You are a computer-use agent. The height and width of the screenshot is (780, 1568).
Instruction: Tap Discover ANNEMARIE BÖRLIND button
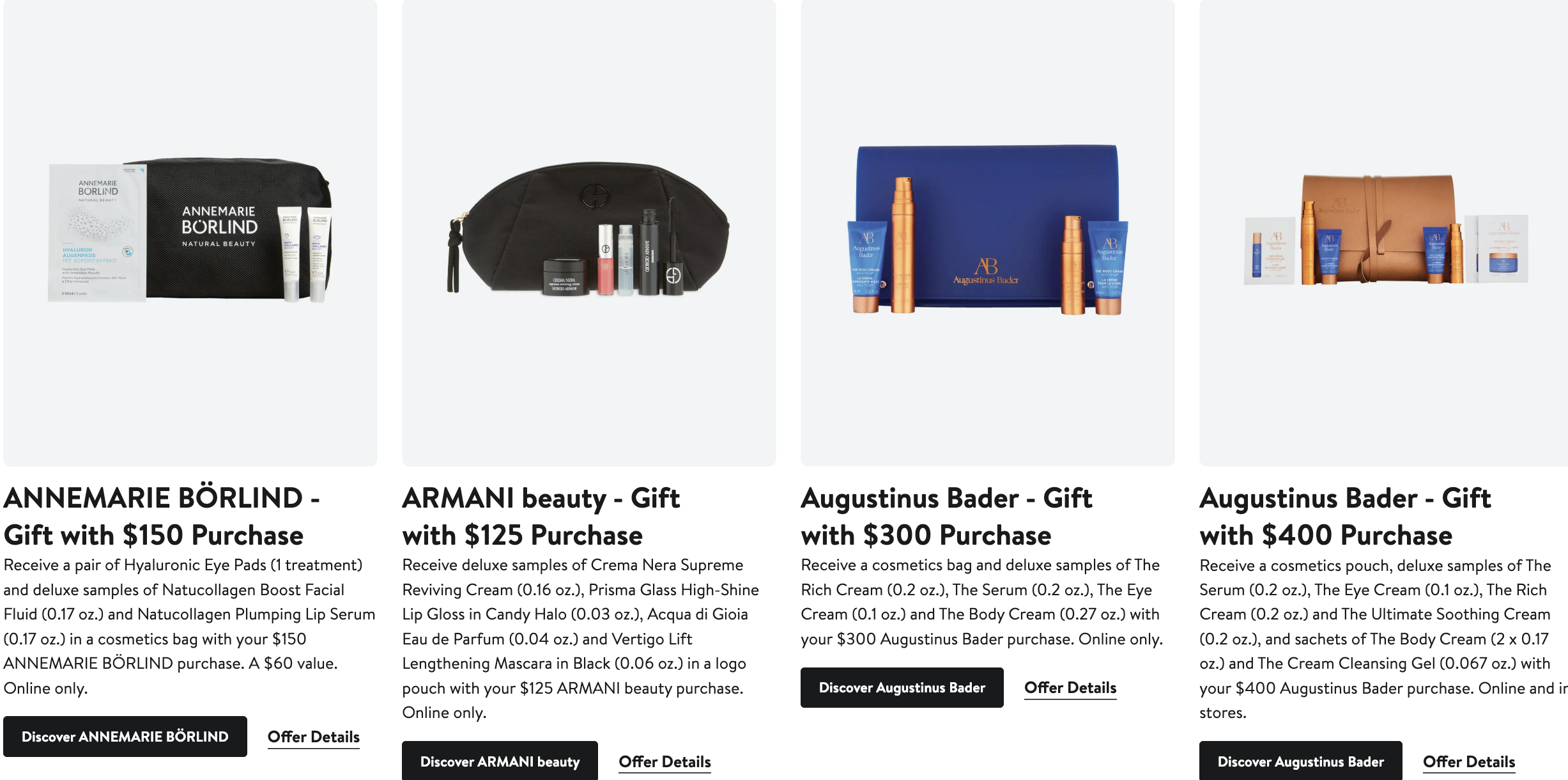point(125,737)
